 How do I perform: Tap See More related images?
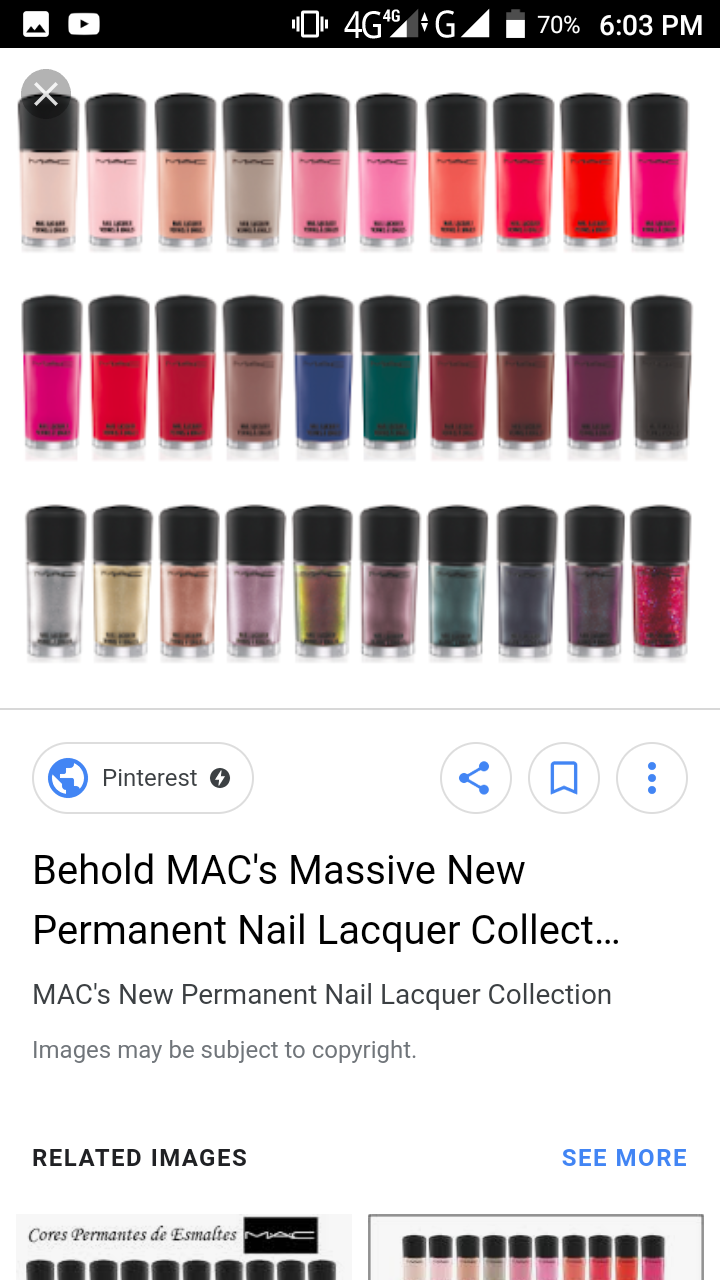point(624,1158)
